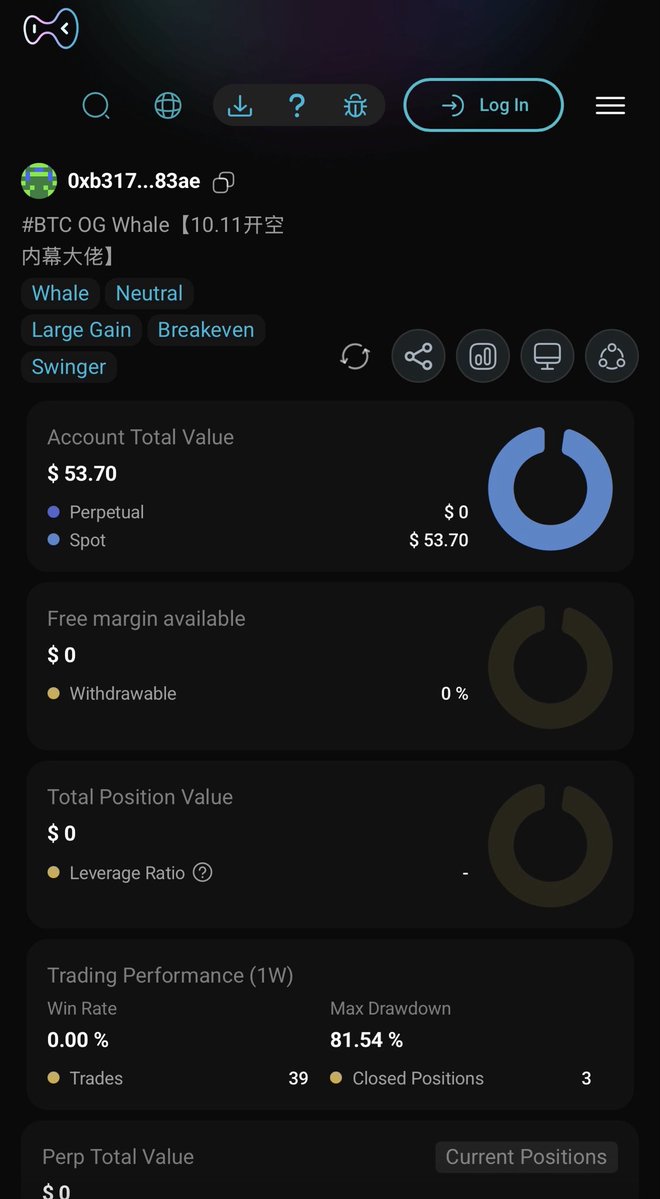Image resolution: width=660 pixels, height=1199 pixels.
Task: Select the Large Gain tag
Action: (x=81, y=330)
